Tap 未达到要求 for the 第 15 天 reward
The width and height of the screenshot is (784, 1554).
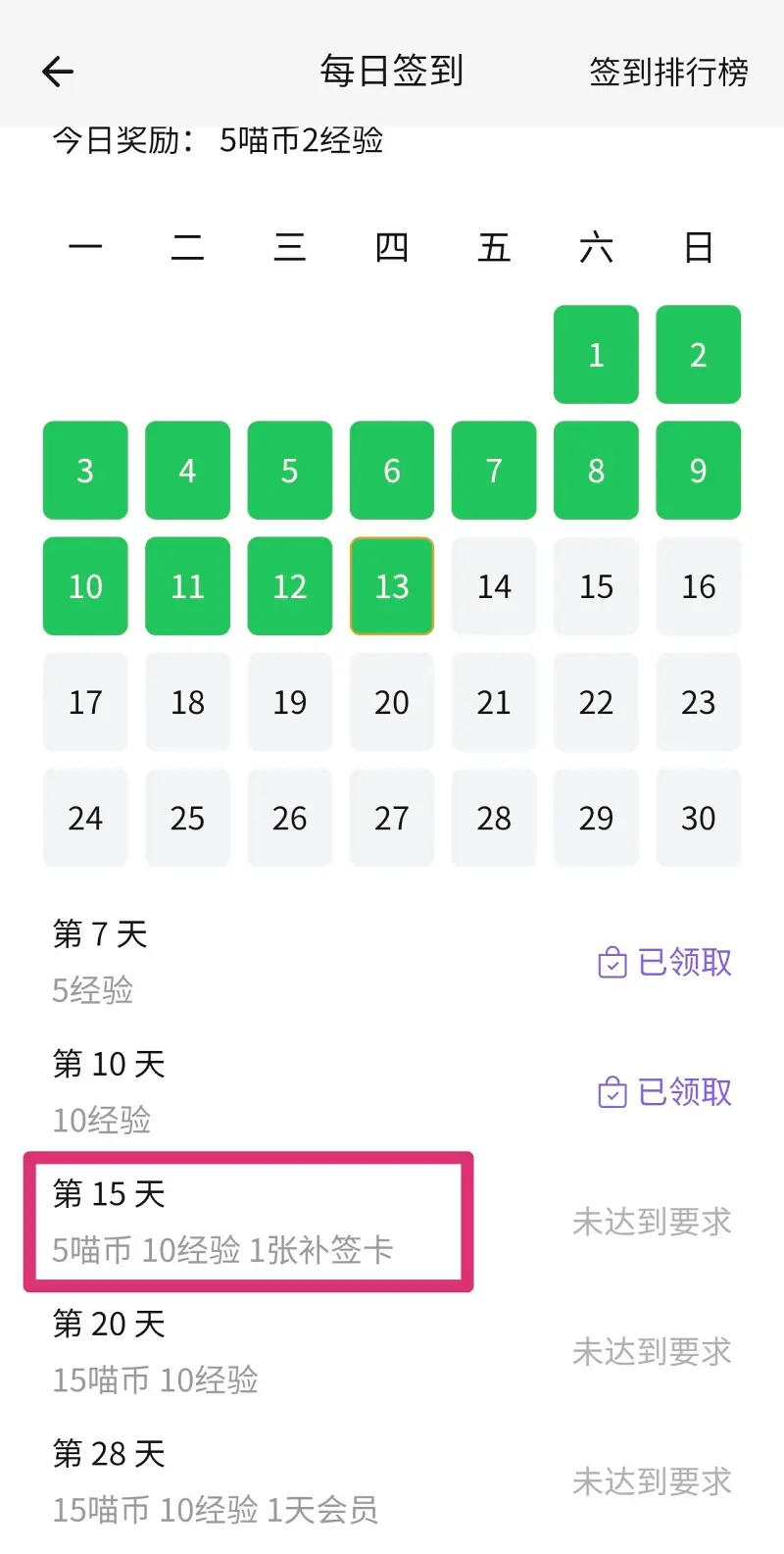click(652, 1222)
